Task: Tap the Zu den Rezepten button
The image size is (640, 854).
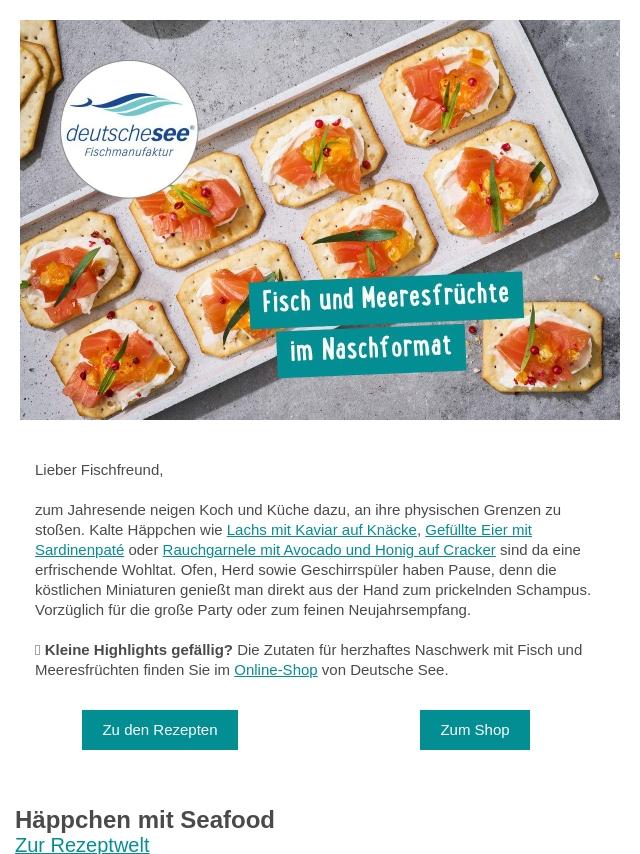Action: tap(160, 729)
